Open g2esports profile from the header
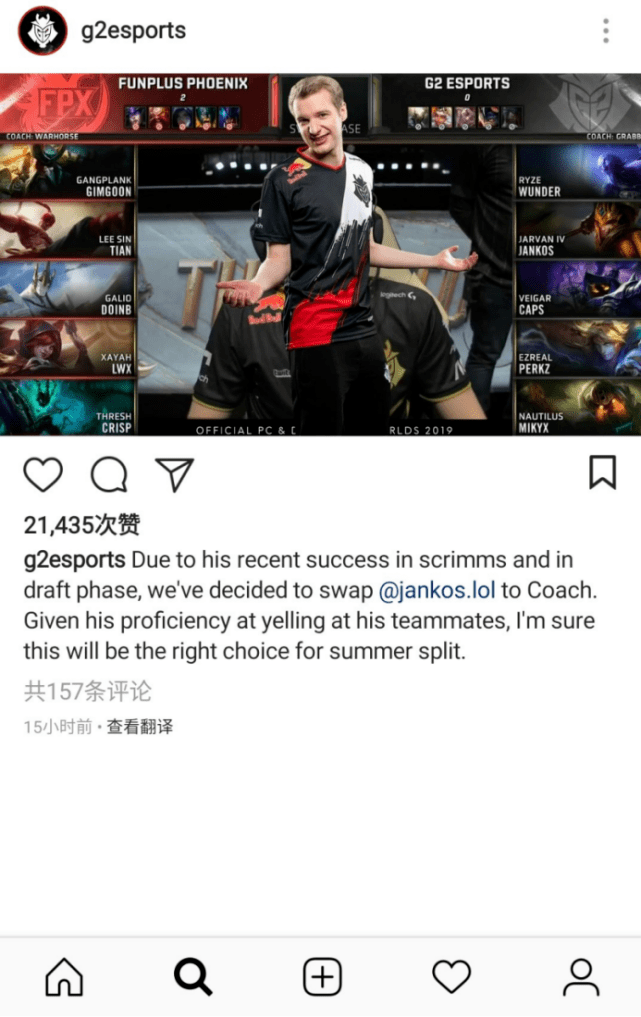641x1017 pixels. [133, 31]
